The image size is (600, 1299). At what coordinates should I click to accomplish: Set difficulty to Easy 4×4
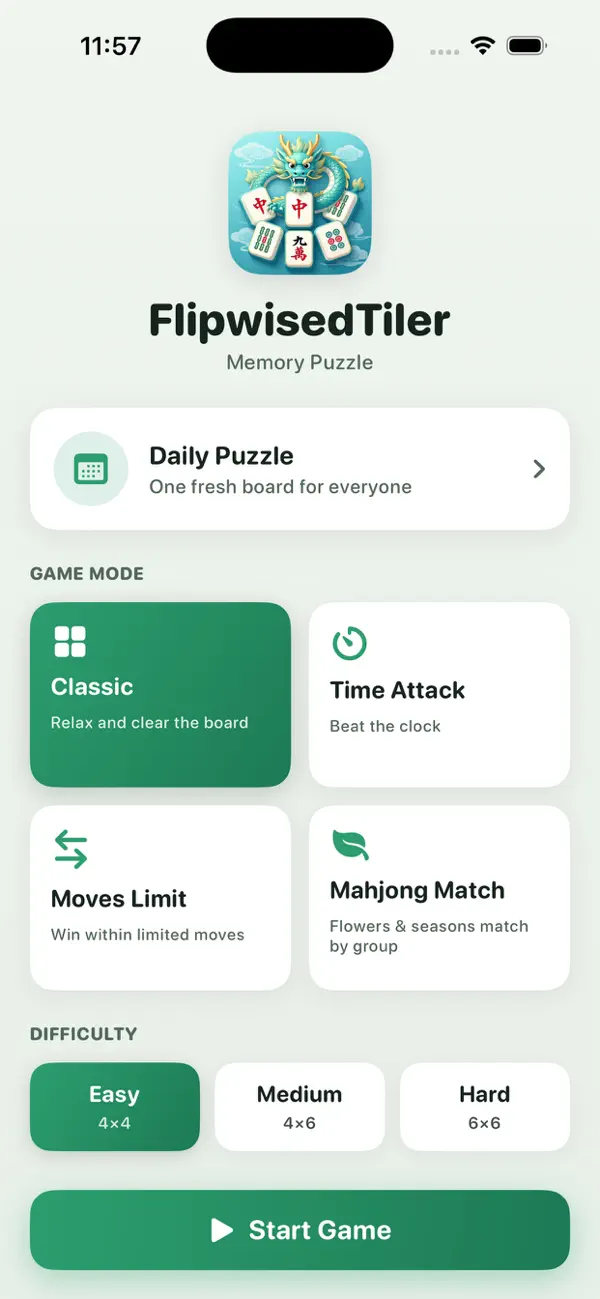coord(115,1106)
